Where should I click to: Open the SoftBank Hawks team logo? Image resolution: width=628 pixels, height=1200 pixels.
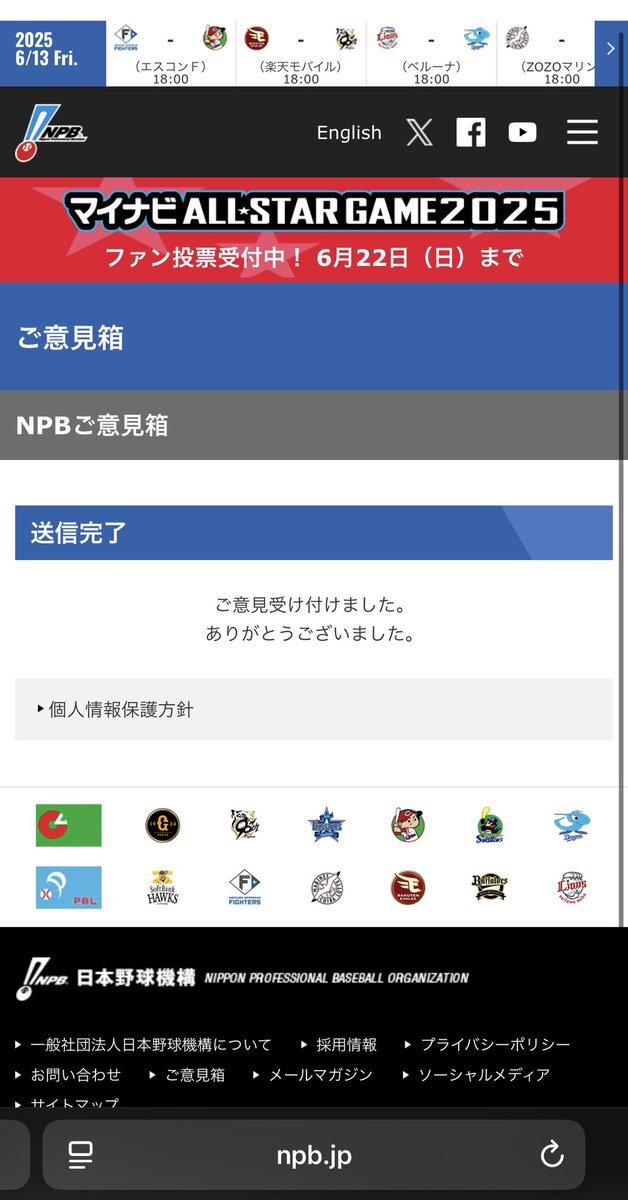coord(162,887)
